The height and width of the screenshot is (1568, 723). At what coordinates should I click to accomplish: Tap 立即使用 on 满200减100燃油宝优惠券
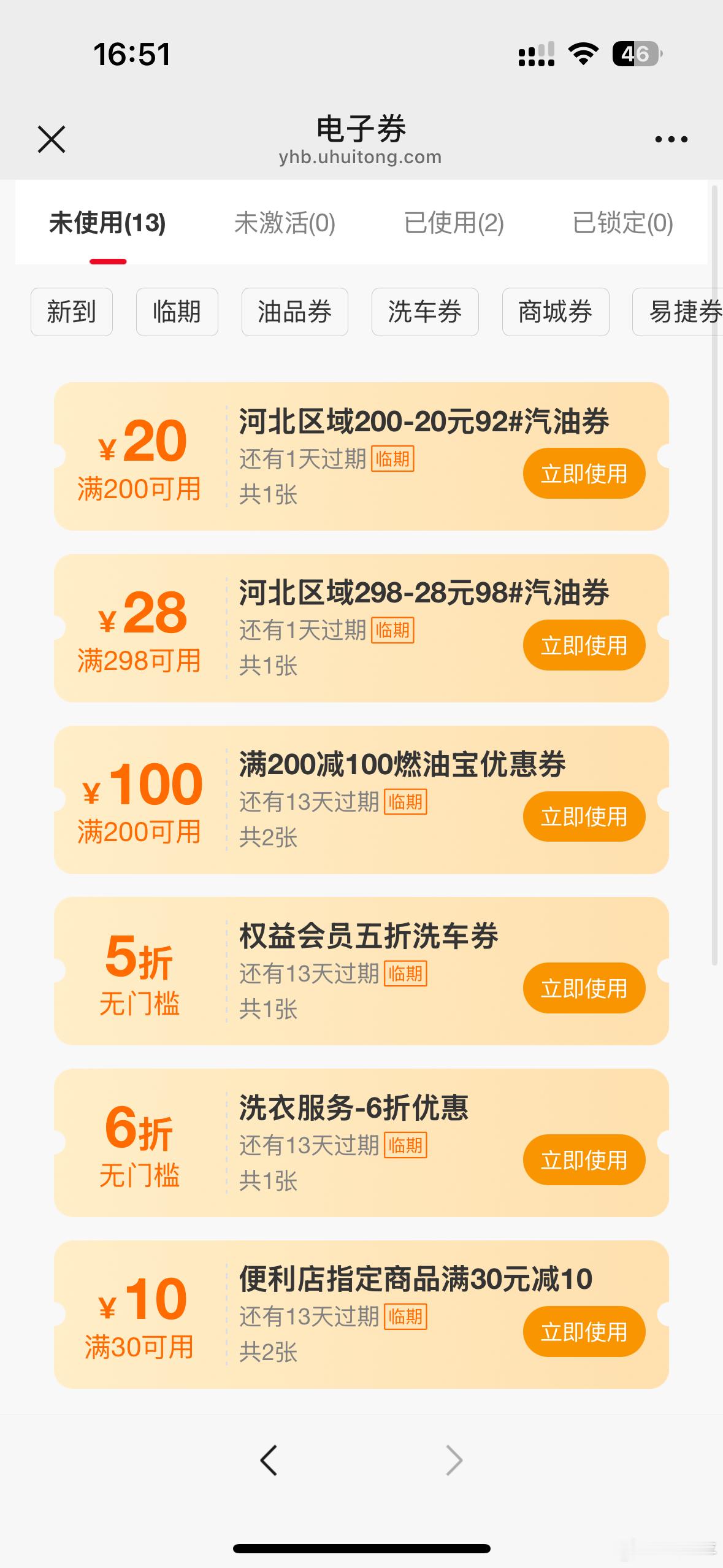click(584, 817)
